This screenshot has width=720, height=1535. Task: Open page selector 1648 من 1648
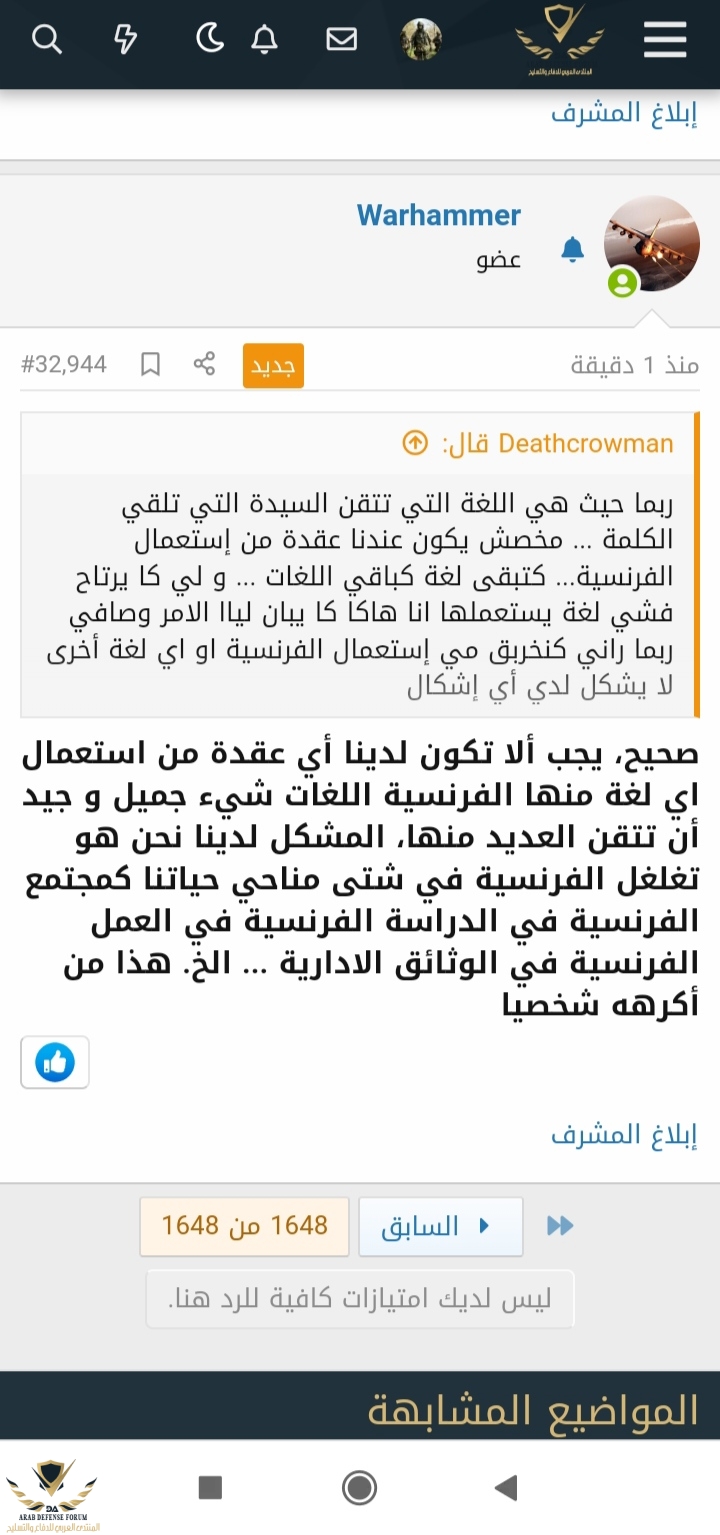click(x=245, y=1226)
